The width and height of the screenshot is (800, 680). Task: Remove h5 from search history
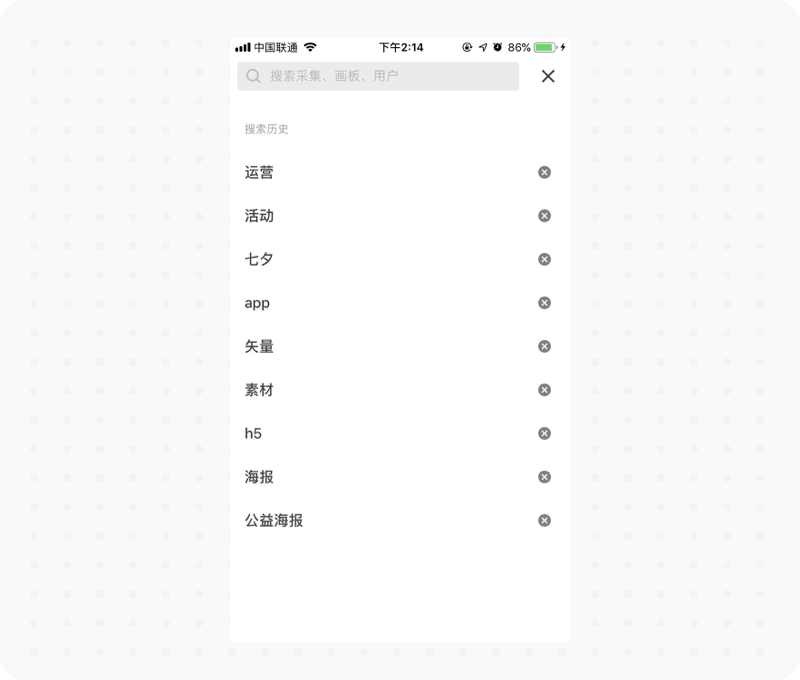tap(544, 433)
